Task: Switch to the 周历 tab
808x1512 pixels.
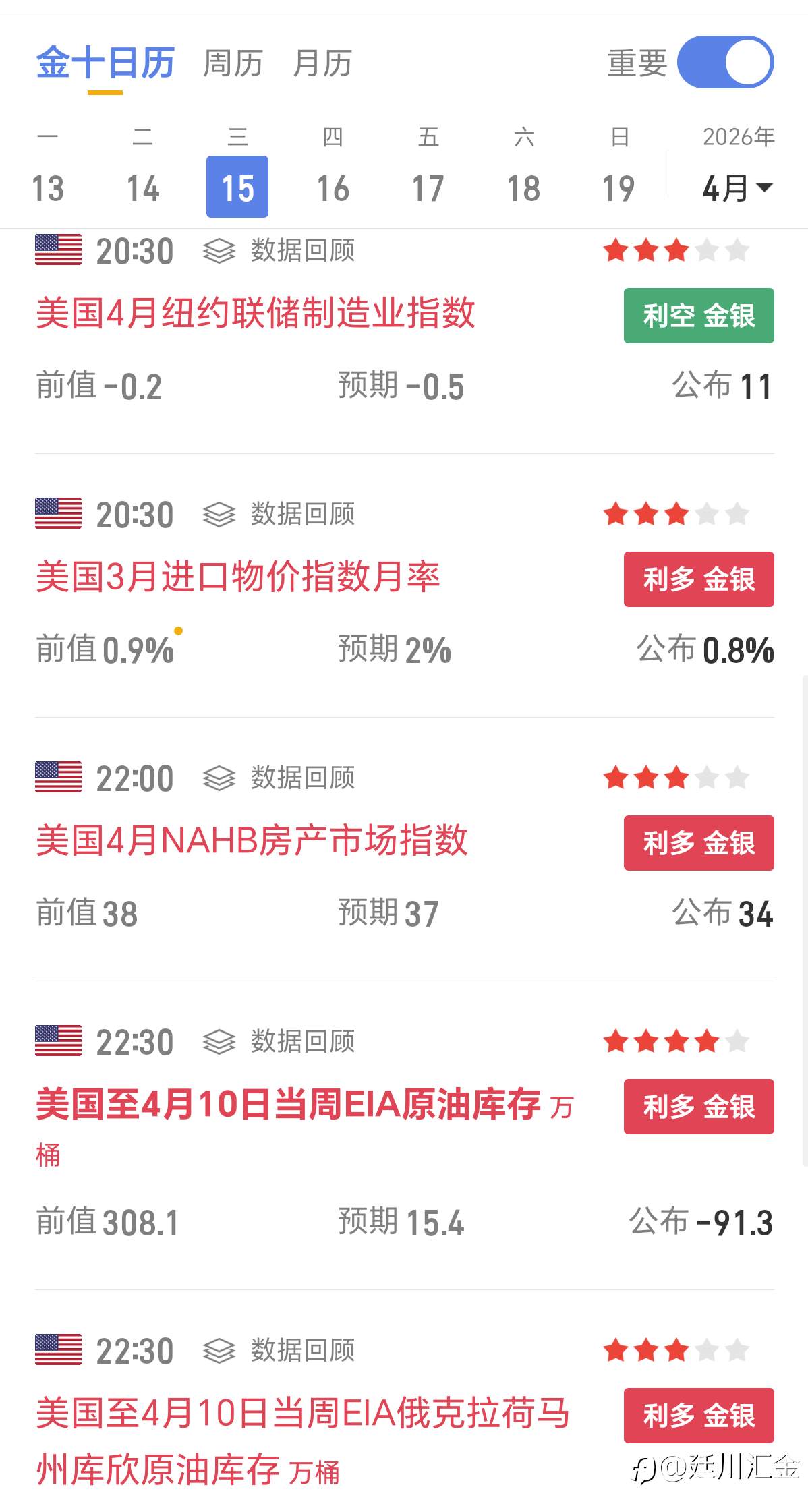Action: pos(233,63)
